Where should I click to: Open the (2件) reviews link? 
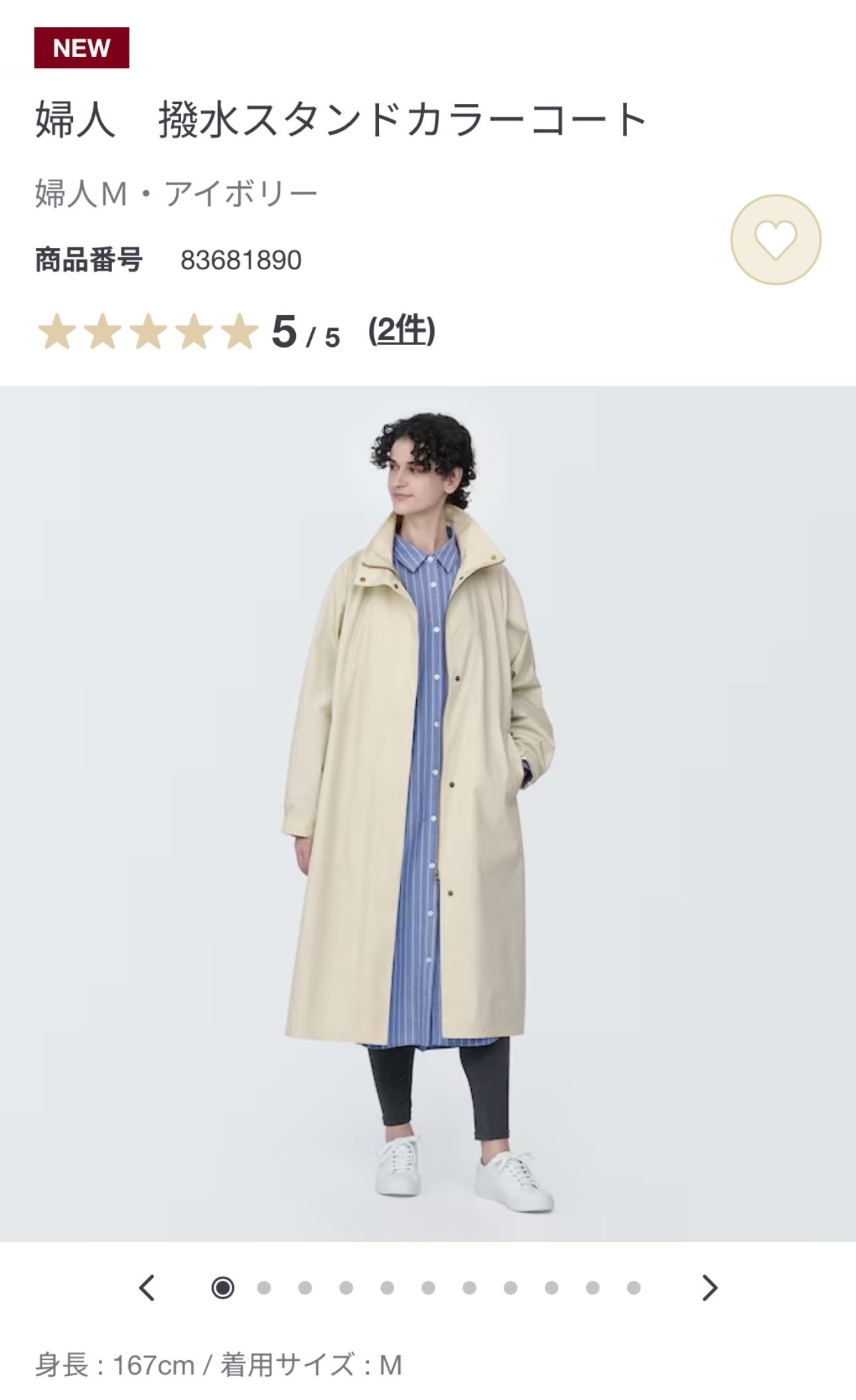click(401, 331)
